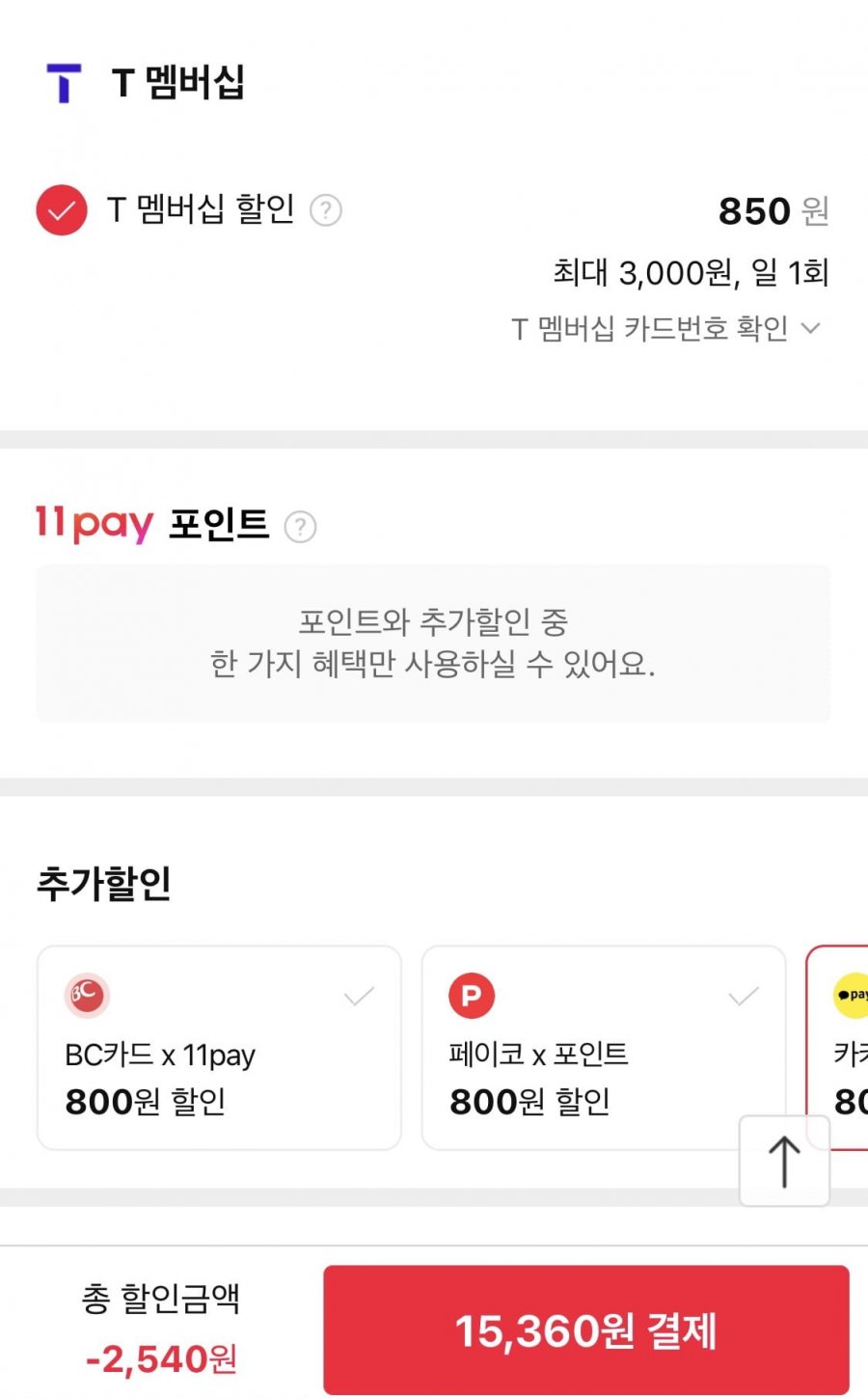The height and width of the screenshot is (1399, 868).
Task: Select BC카드 x 11pay 800원 할인
Action: coord(219,1048)
